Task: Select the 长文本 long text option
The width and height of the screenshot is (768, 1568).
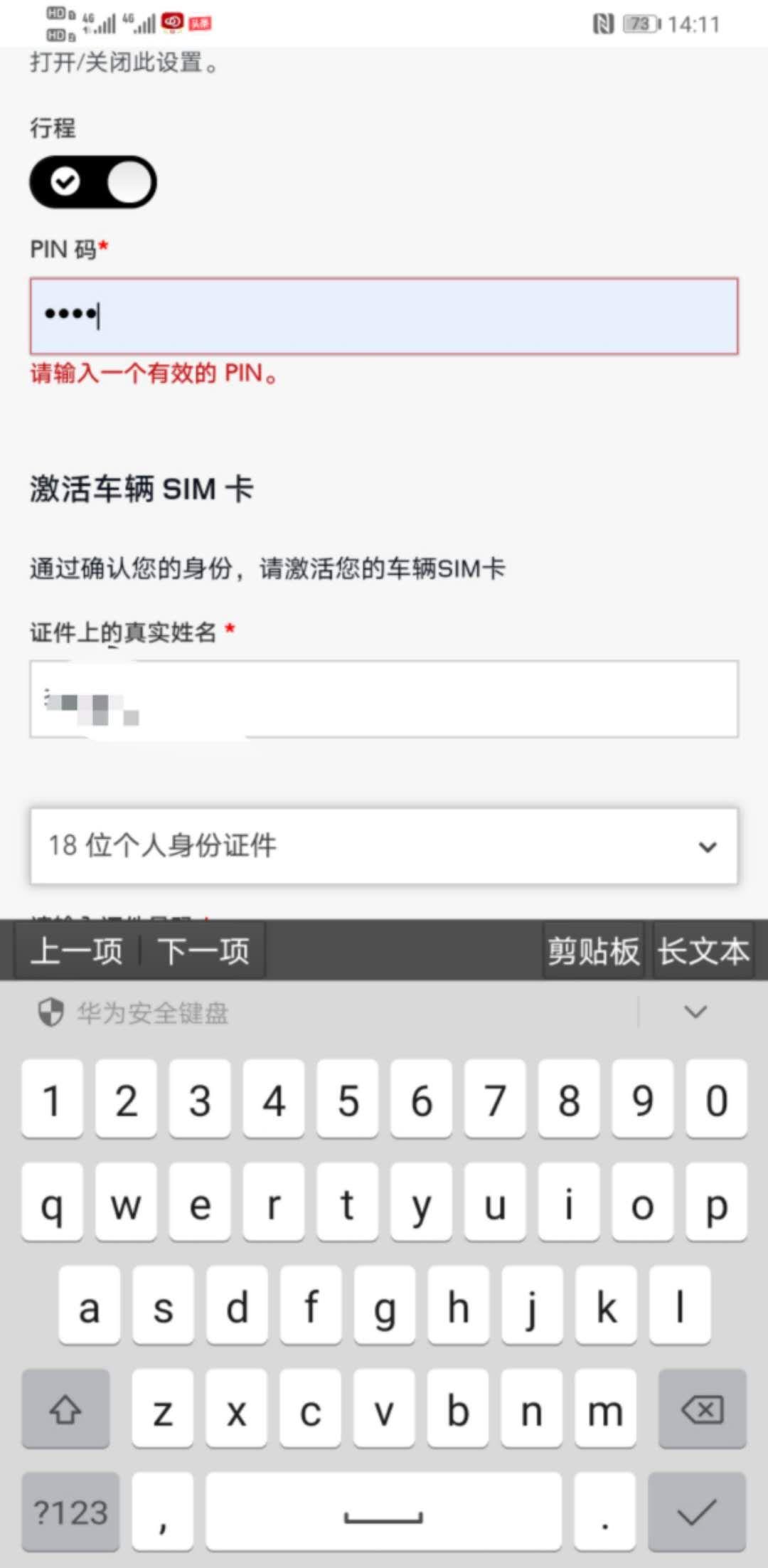Action: click(x=703, y=950)
